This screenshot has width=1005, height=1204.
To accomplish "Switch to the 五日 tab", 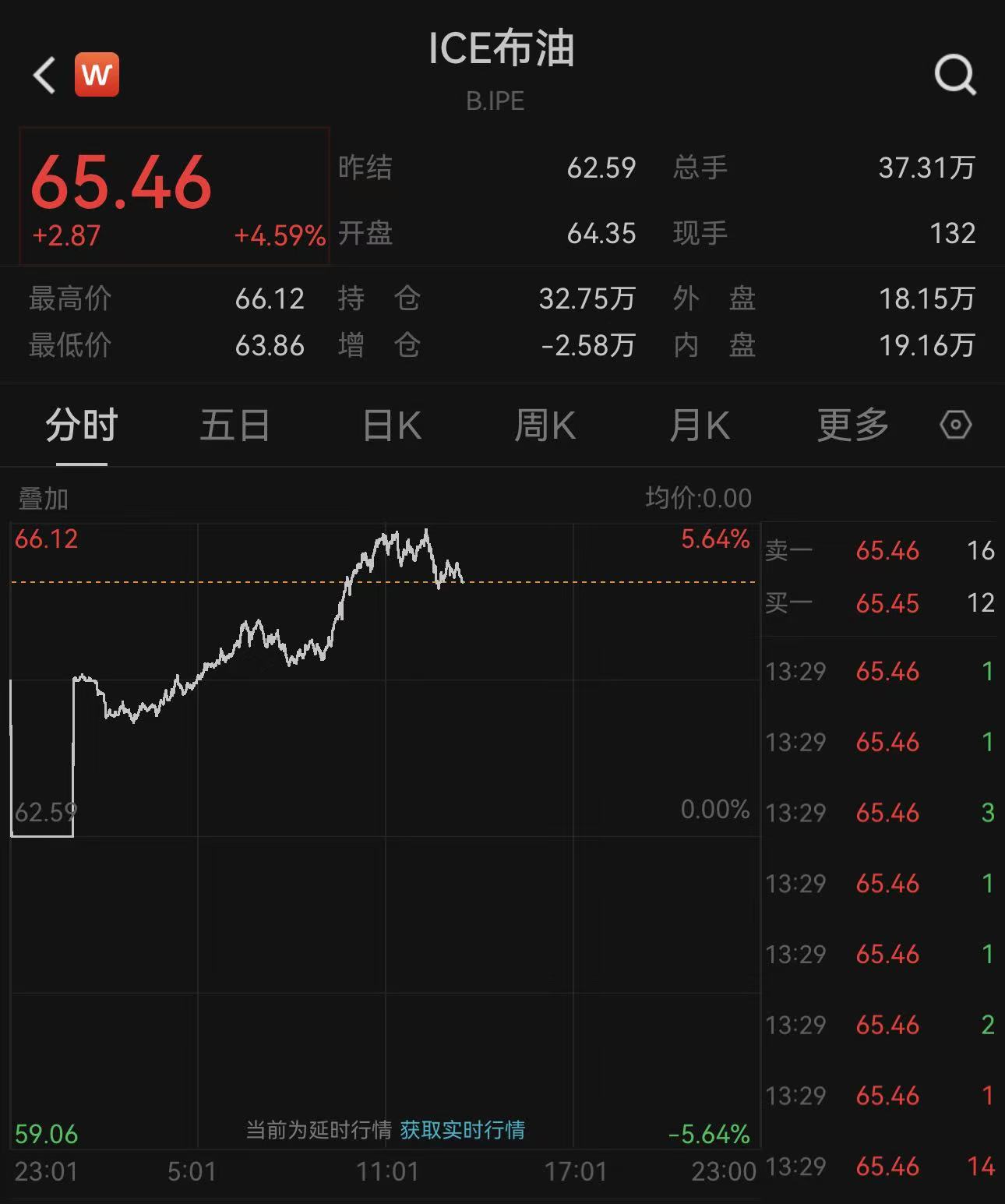I will tap(235, 425).
